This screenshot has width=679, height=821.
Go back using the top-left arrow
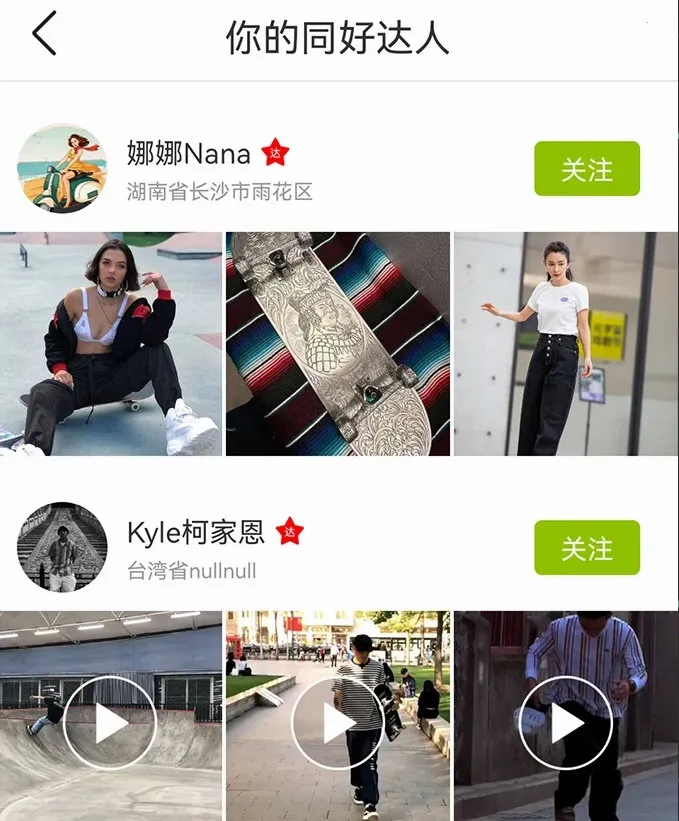[x=45, y=35]
